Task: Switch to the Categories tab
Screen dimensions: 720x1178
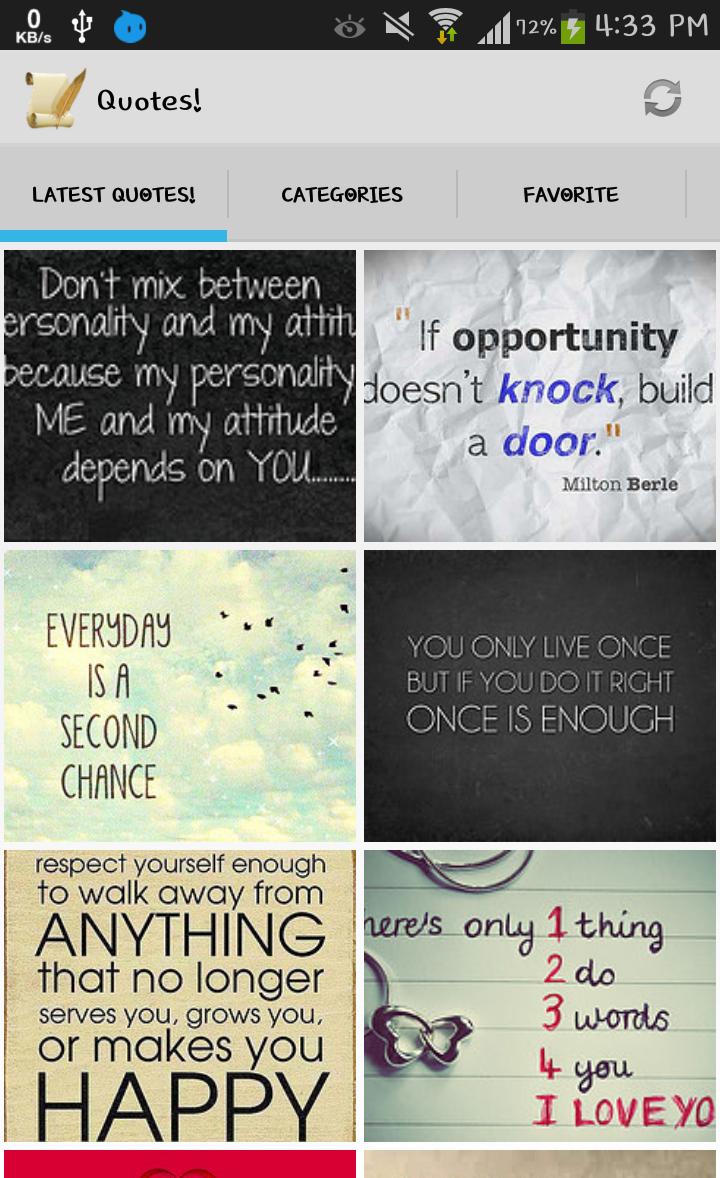Action: (342, 194)
